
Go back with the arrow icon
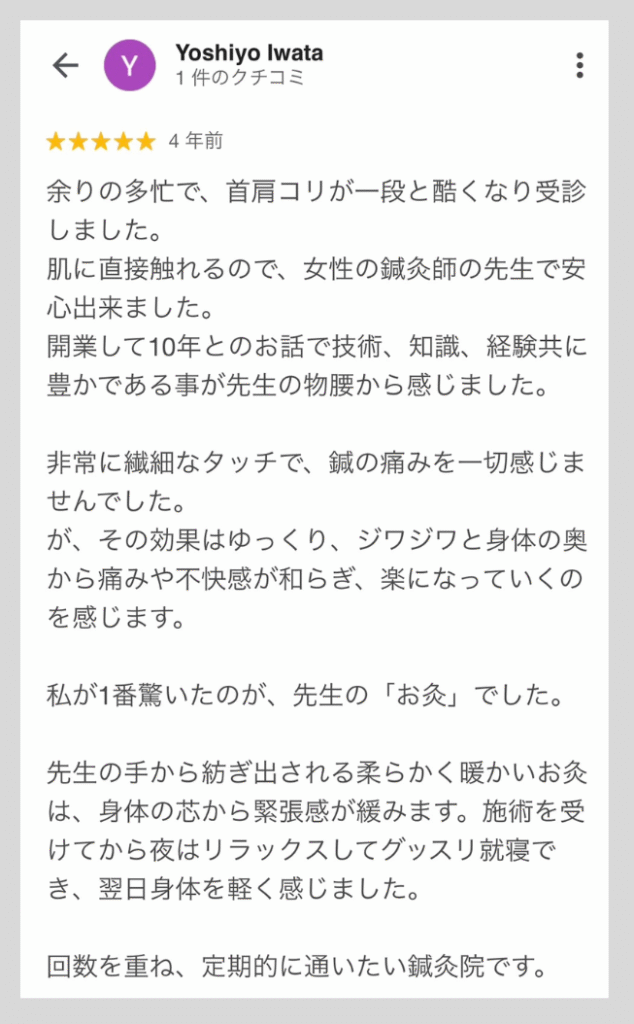[x=65, y=65]
